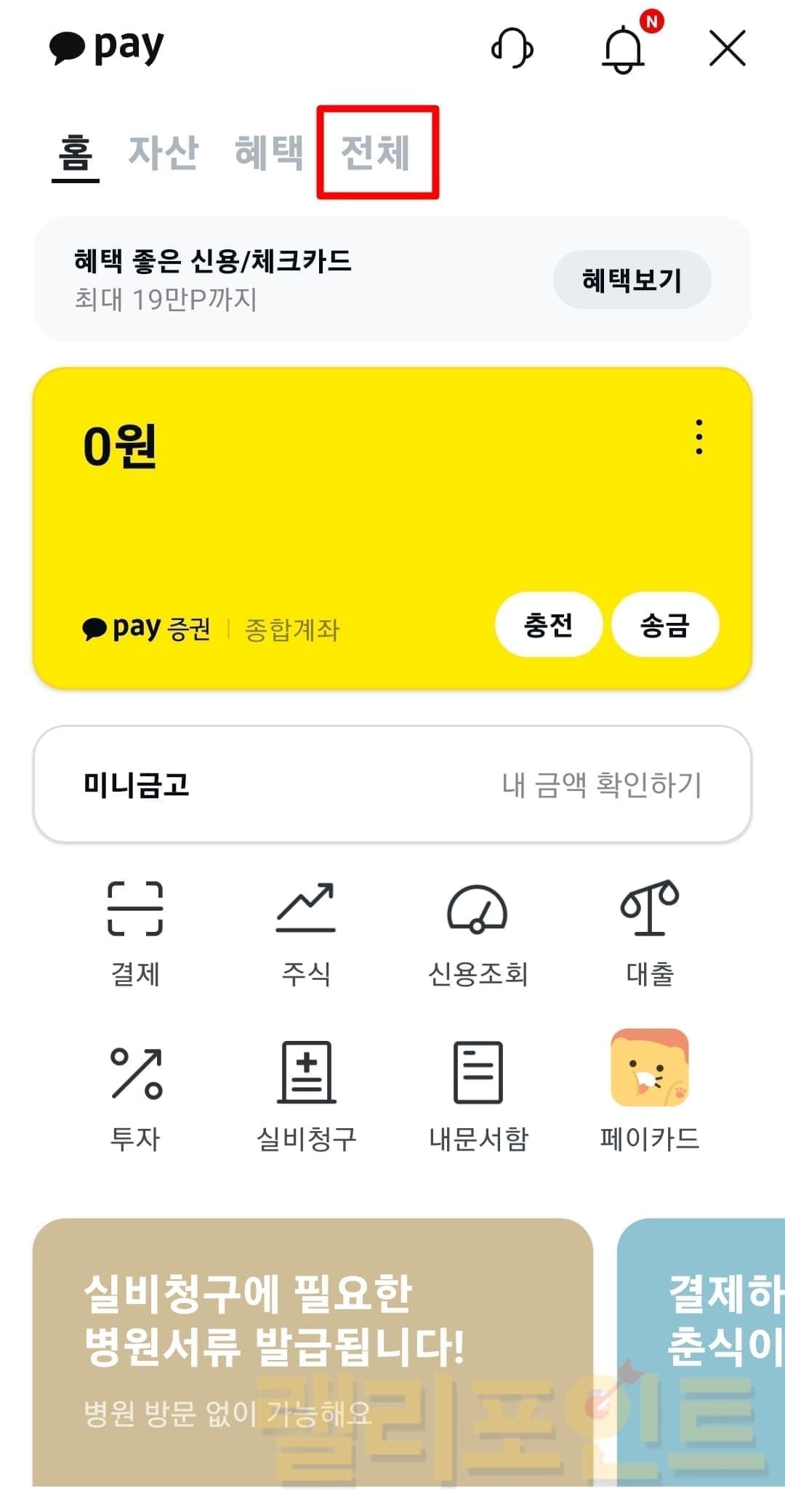Tap the 혜택보기 button
Viewport: 785px width, 1512px height.
[x=632, y=280]
